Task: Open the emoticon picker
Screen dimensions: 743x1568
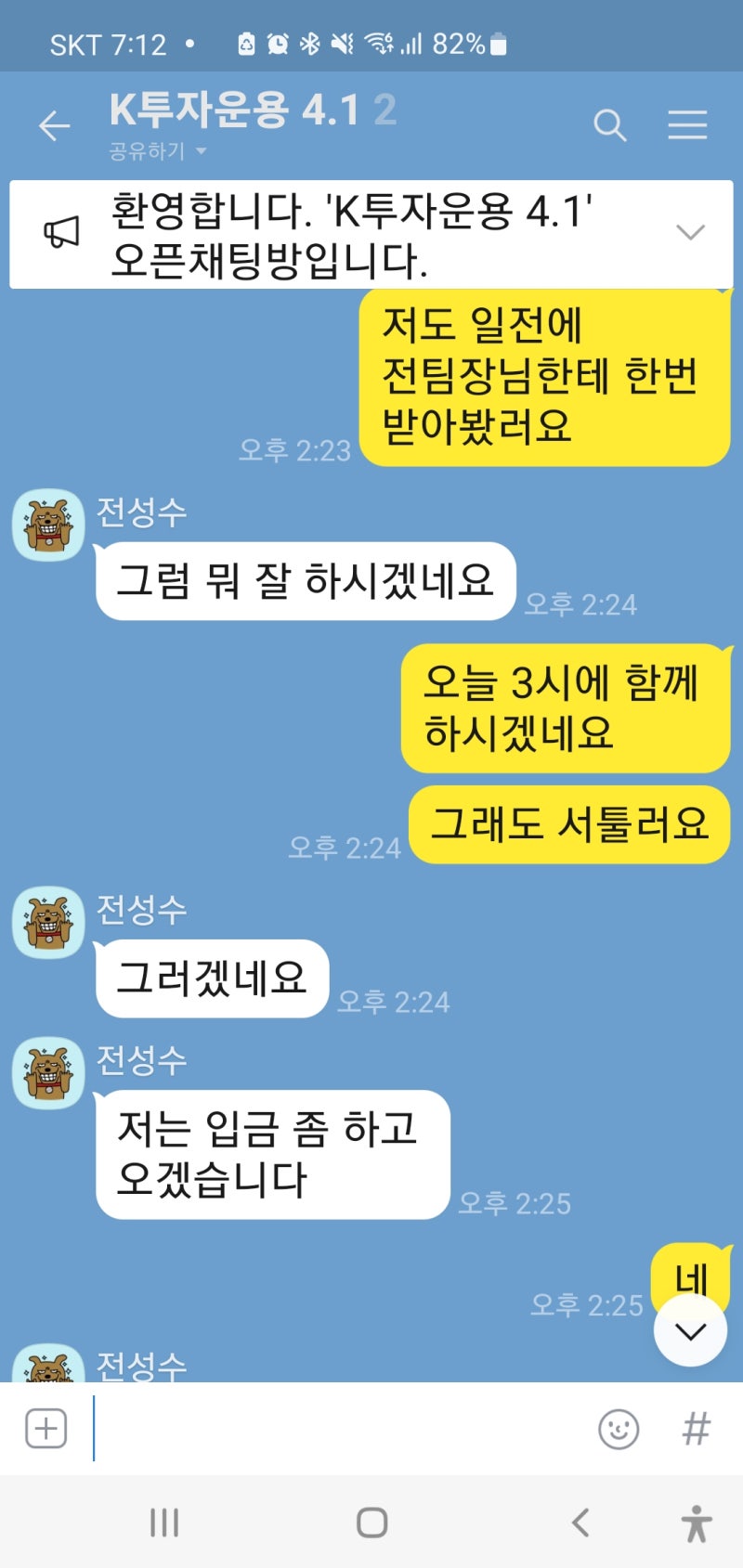Action: coord(619,1429)
